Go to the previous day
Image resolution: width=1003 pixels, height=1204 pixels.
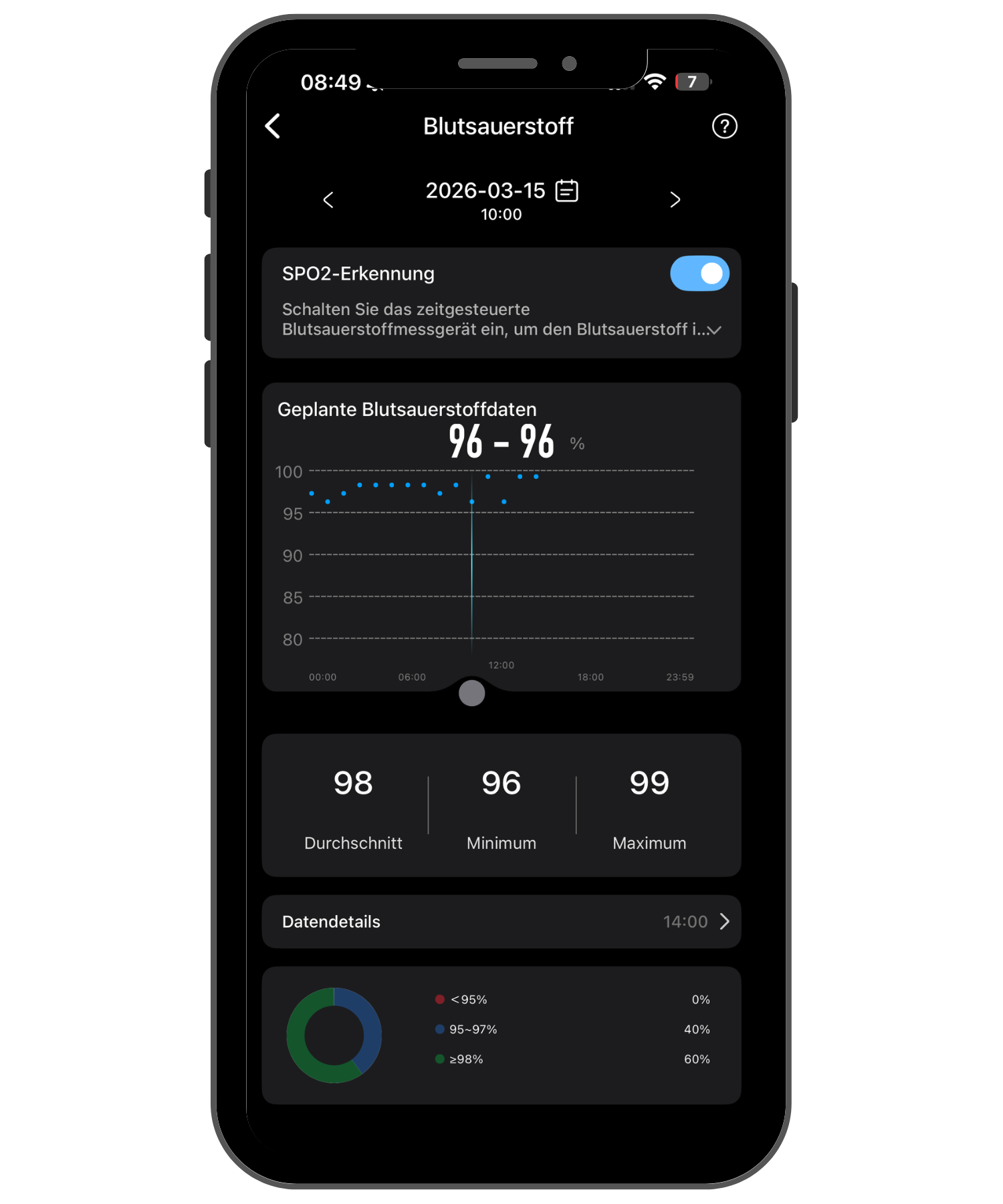click(x=328, y=200)
